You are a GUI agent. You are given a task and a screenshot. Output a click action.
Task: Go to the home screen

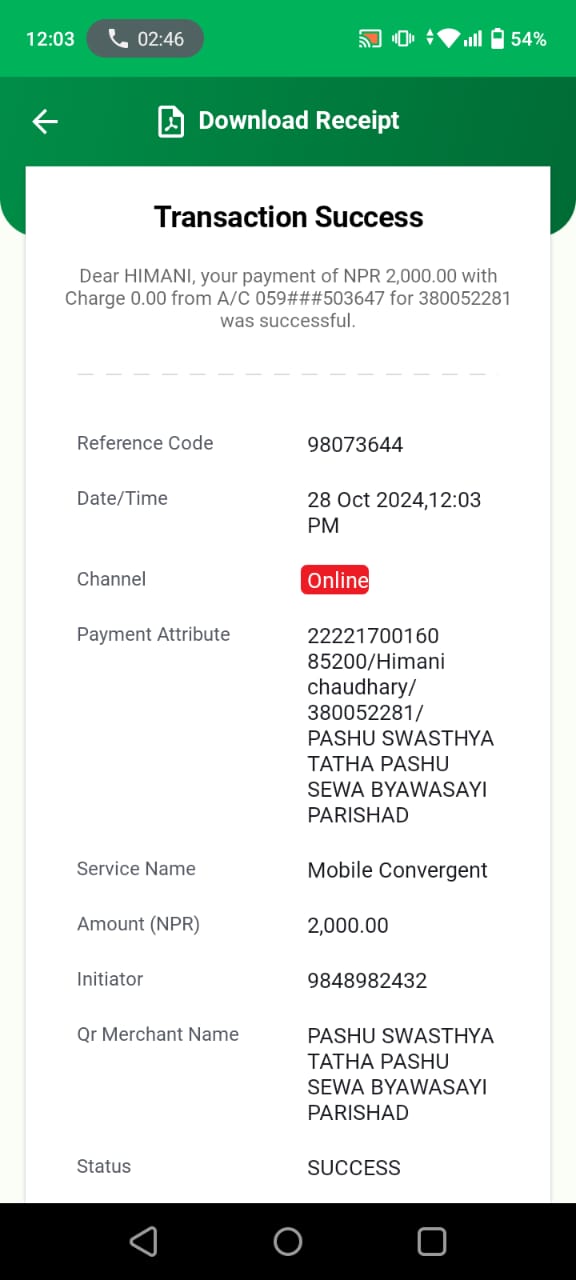pos(288,1241)
